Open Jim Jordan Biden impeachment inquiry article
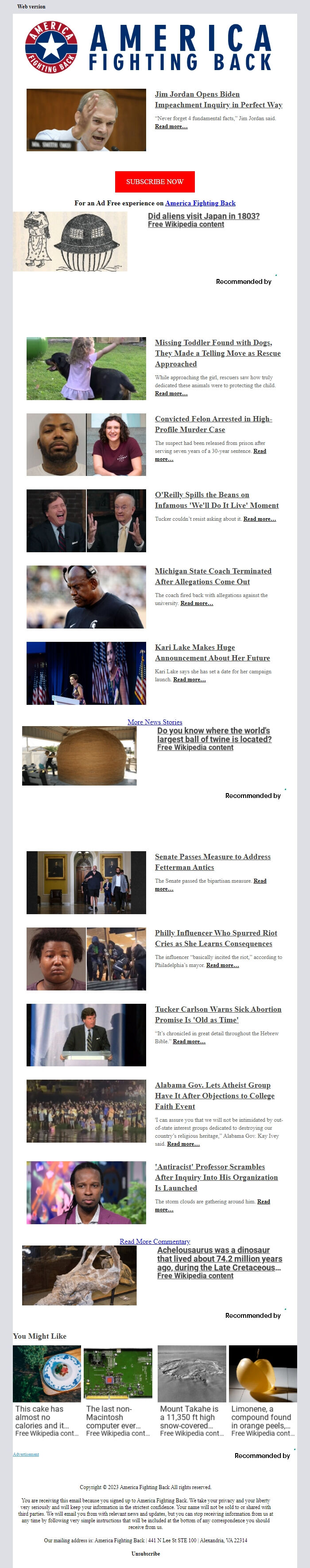The width and height of the screenshot is (310, 1568). [217, 99]
